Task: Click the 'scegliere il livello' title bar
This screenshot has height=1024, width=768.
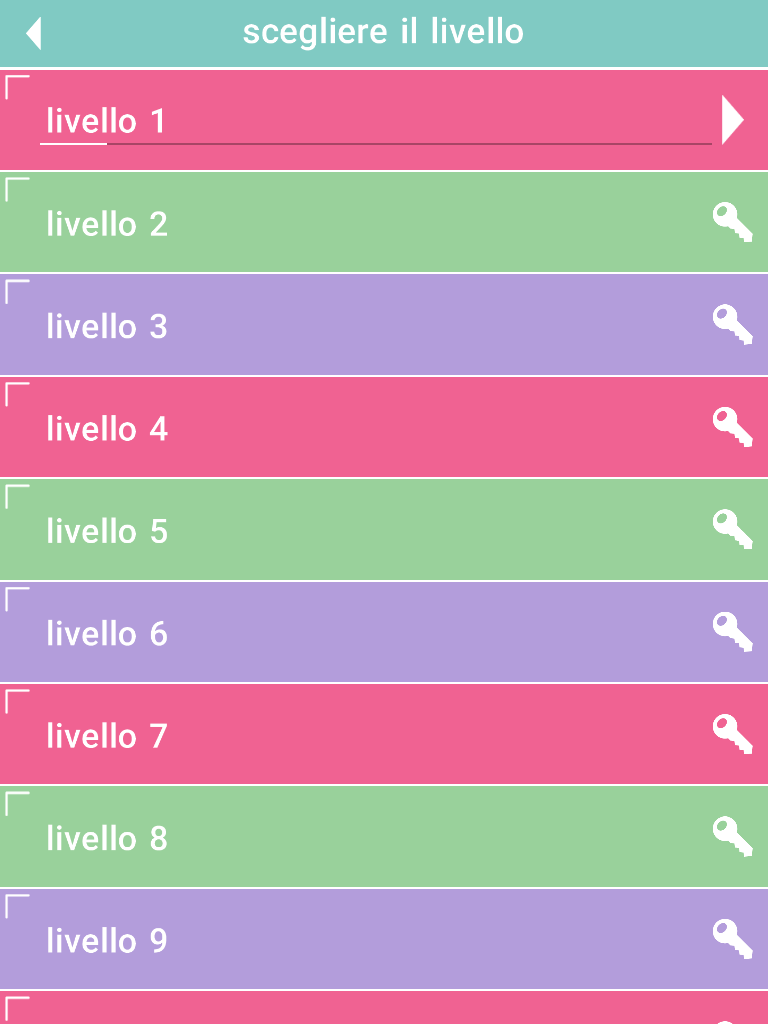Action: [x=384, y=31]
